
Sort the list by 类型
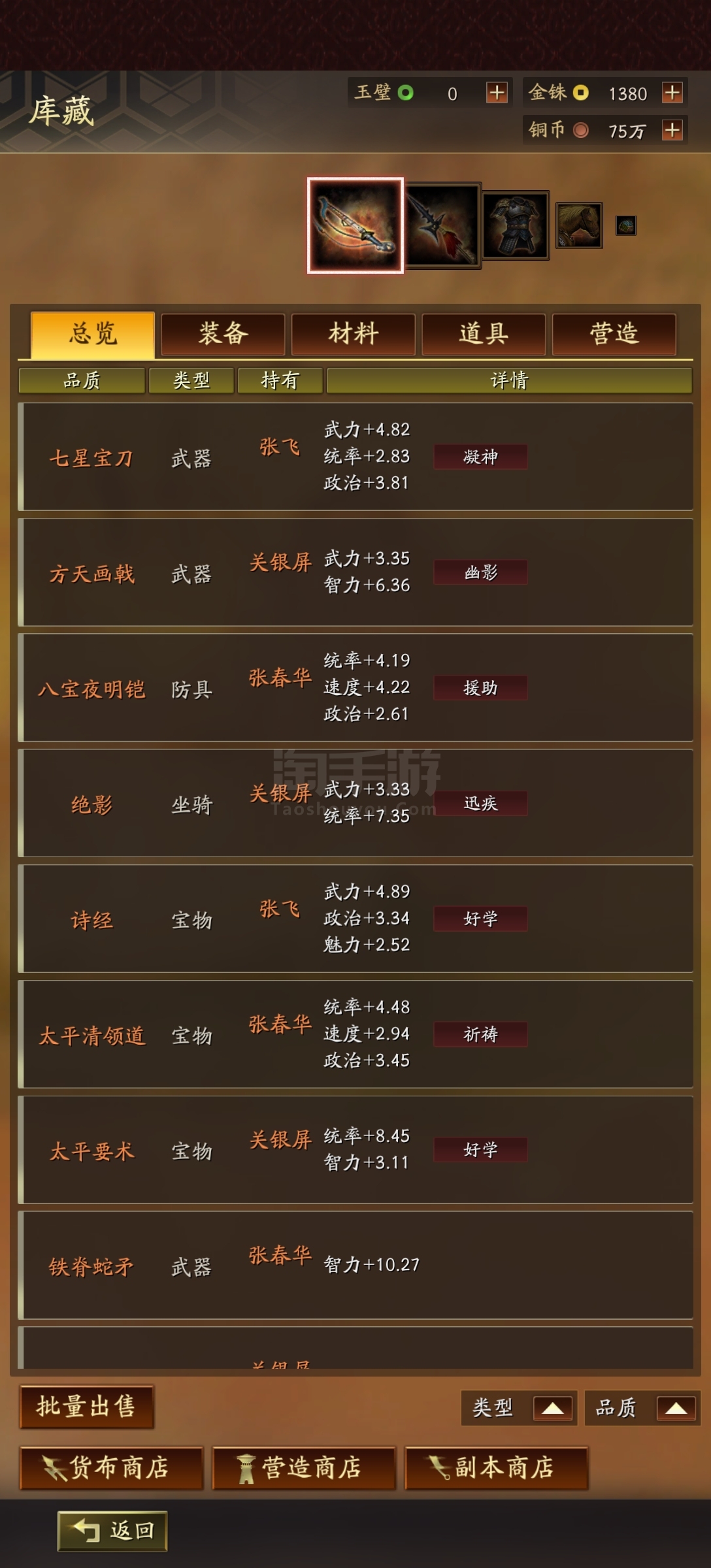(x=519, y=1408)
